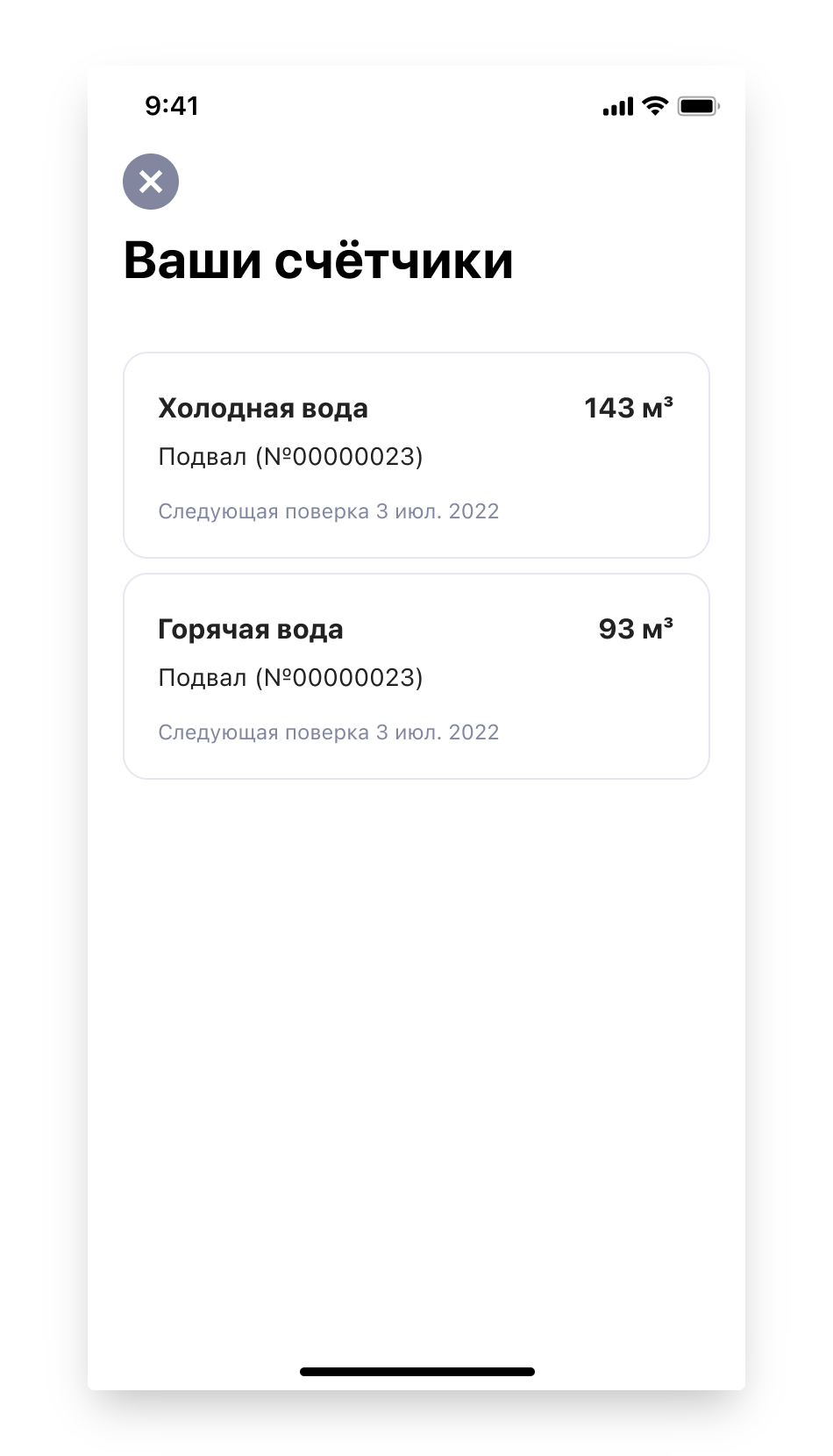This screenshot has height=1456, width=833.
Task: Open the Холодная вода meter card
Action: click(416, 455)
